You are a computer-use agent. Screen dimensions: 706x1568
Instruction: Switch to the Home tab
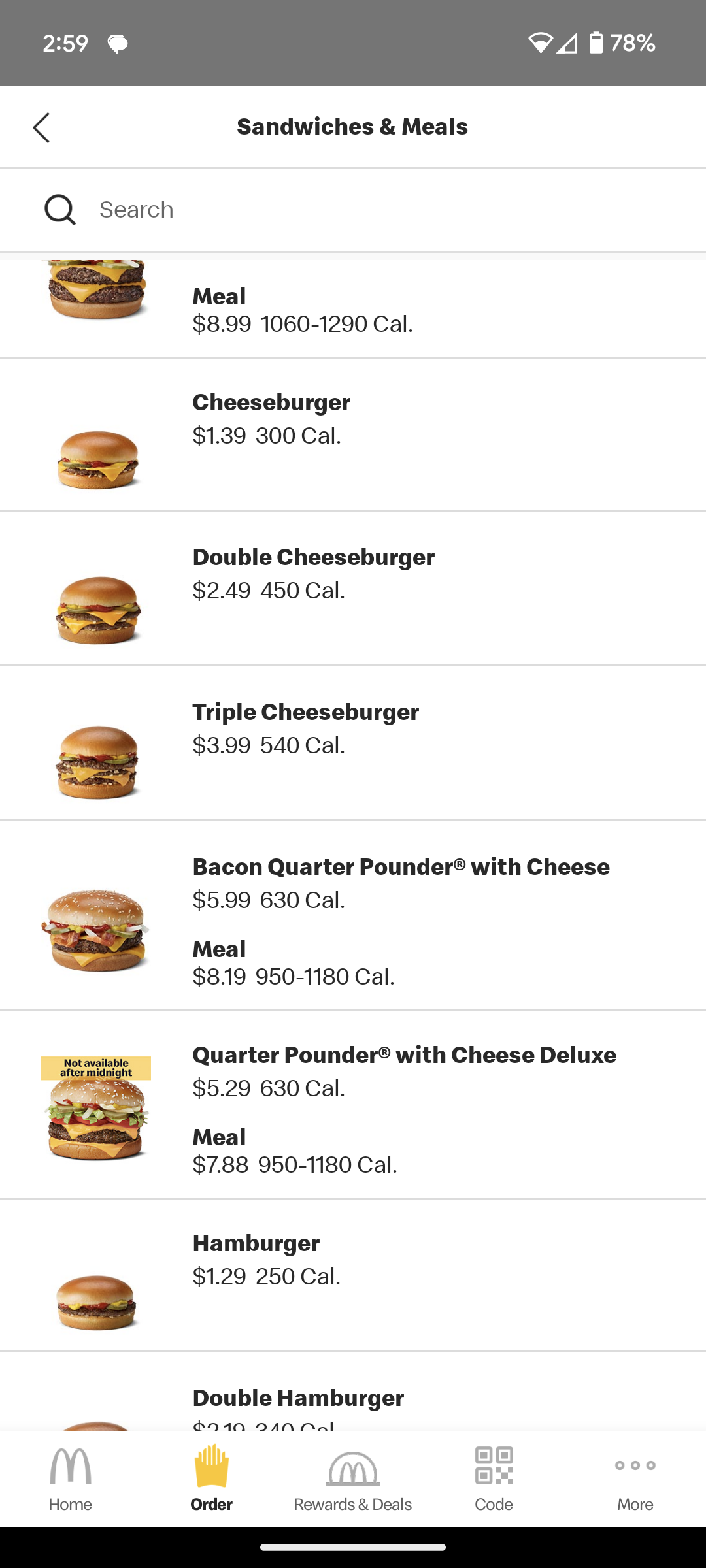(x=71, y=1479)
